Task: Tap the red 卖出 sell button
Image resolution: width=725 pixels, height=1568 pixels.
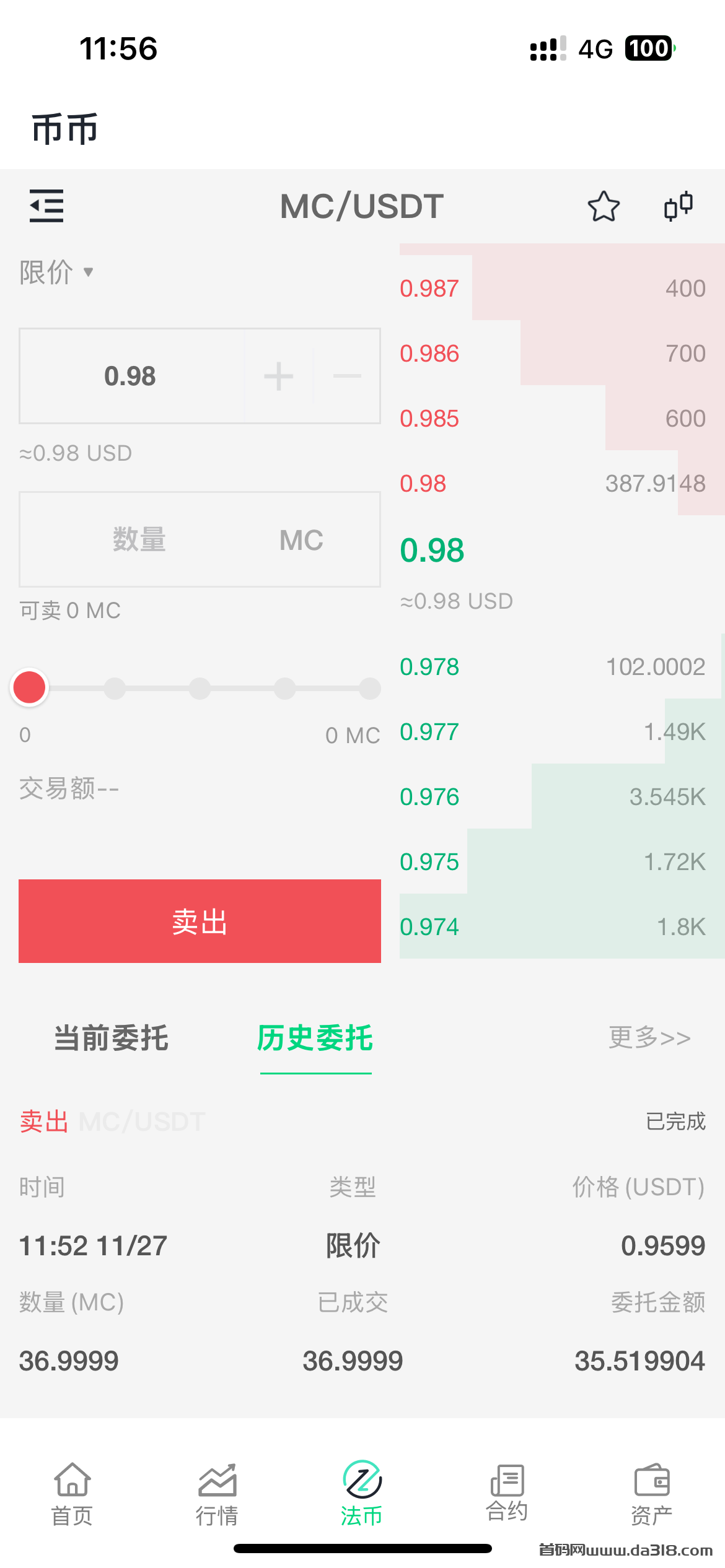Action: (x=200, y=921)
